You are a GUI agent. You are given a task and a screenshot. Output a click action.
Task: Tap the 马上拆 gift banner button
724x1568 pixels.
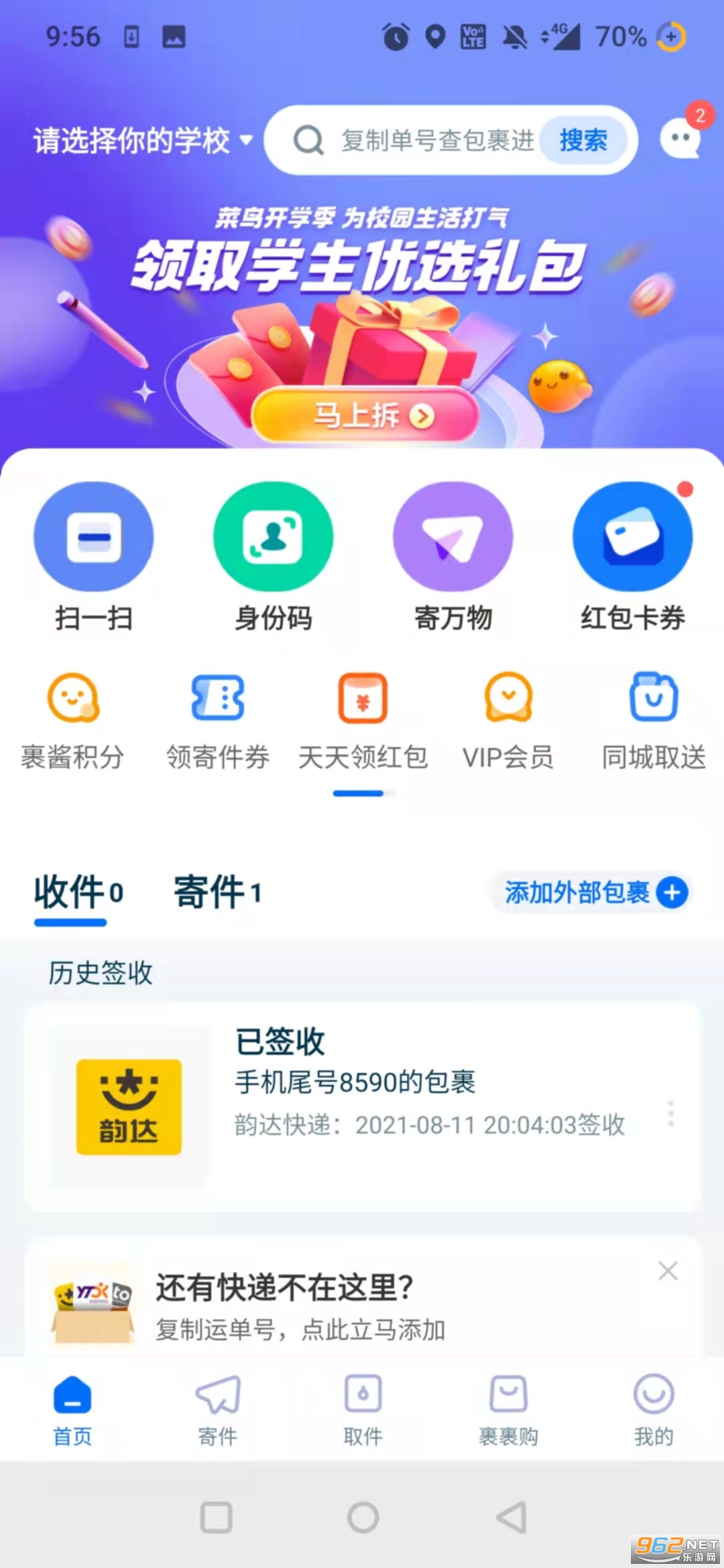coord(365,415)
